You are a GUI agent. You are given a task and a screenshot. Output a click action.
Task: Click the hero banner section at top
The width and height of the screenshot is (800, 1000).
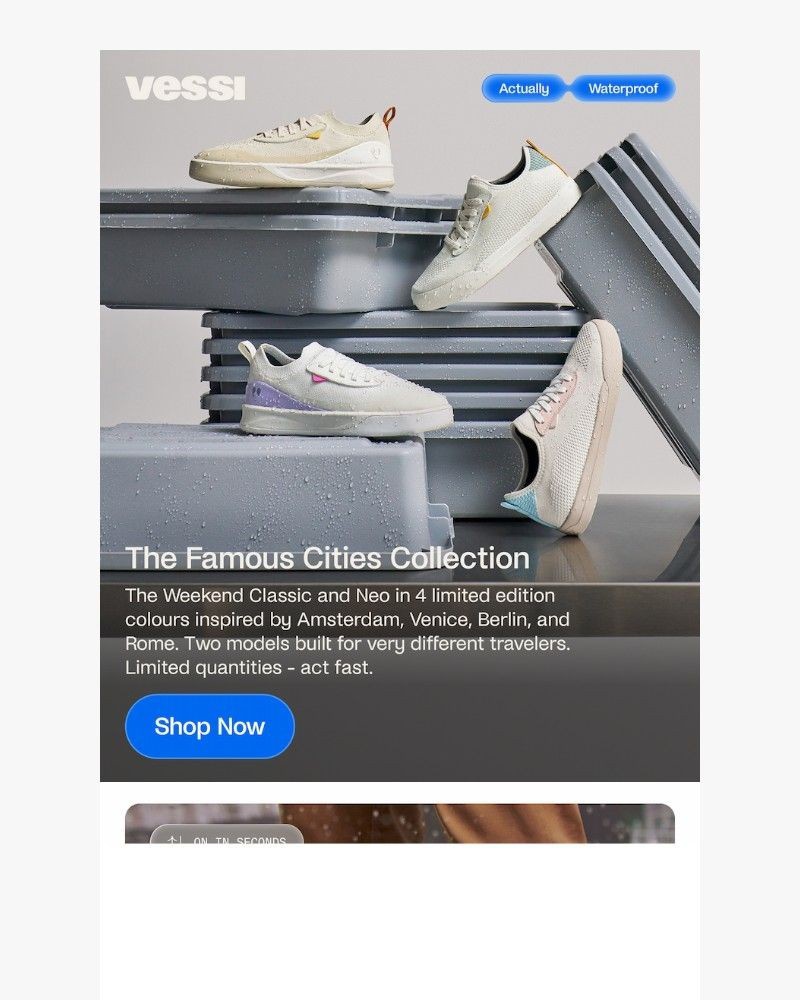click(400, 300)
